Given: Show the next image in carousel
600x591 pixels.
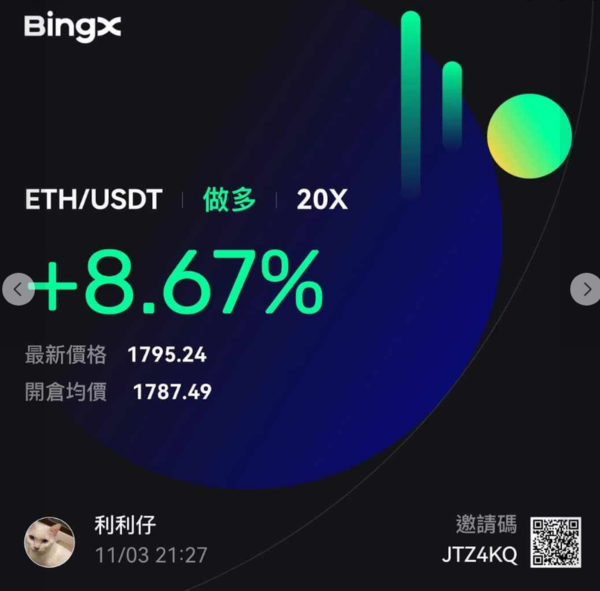Looking at the screenshot, I should coord(585,289).
